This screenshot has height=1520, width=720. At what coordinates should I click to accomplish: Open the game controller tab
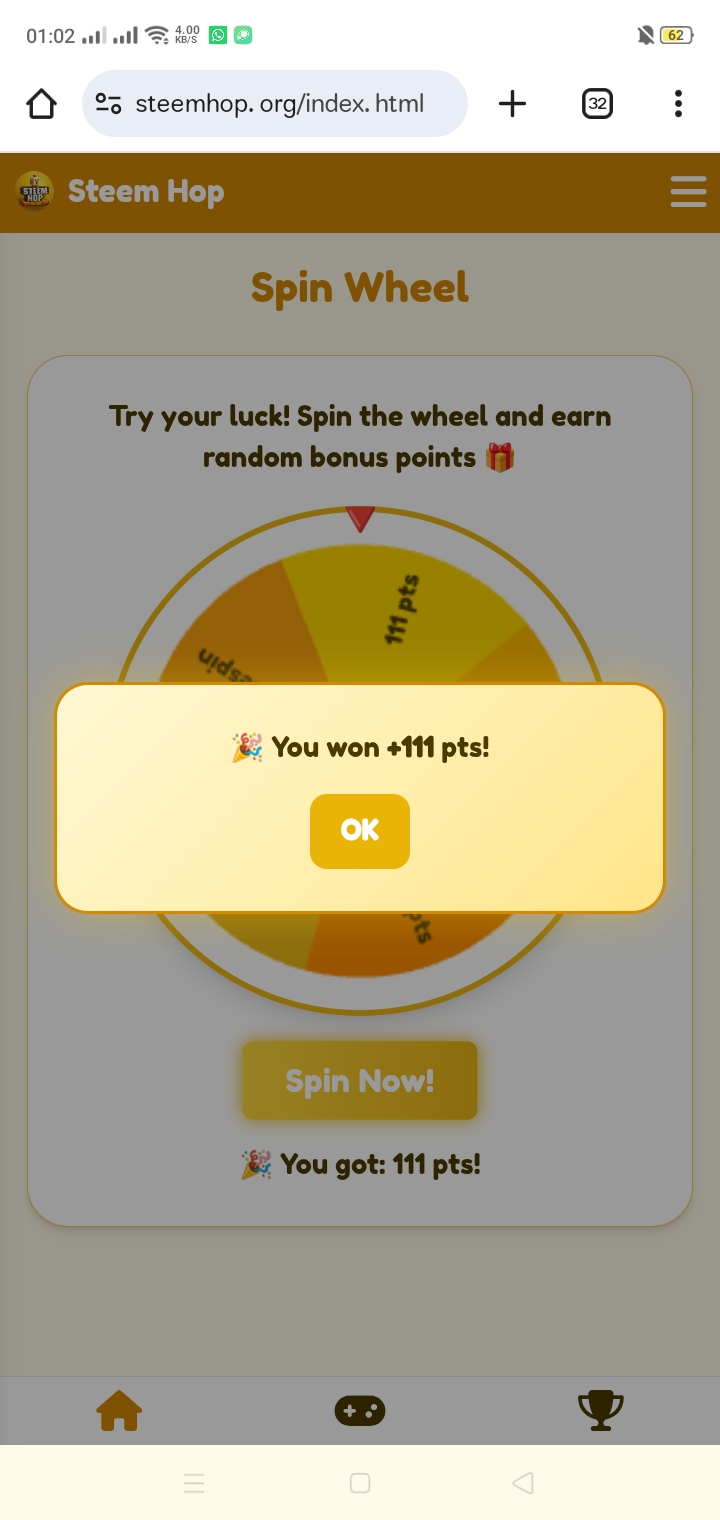pyautogui.click(x=360, y=1411)
